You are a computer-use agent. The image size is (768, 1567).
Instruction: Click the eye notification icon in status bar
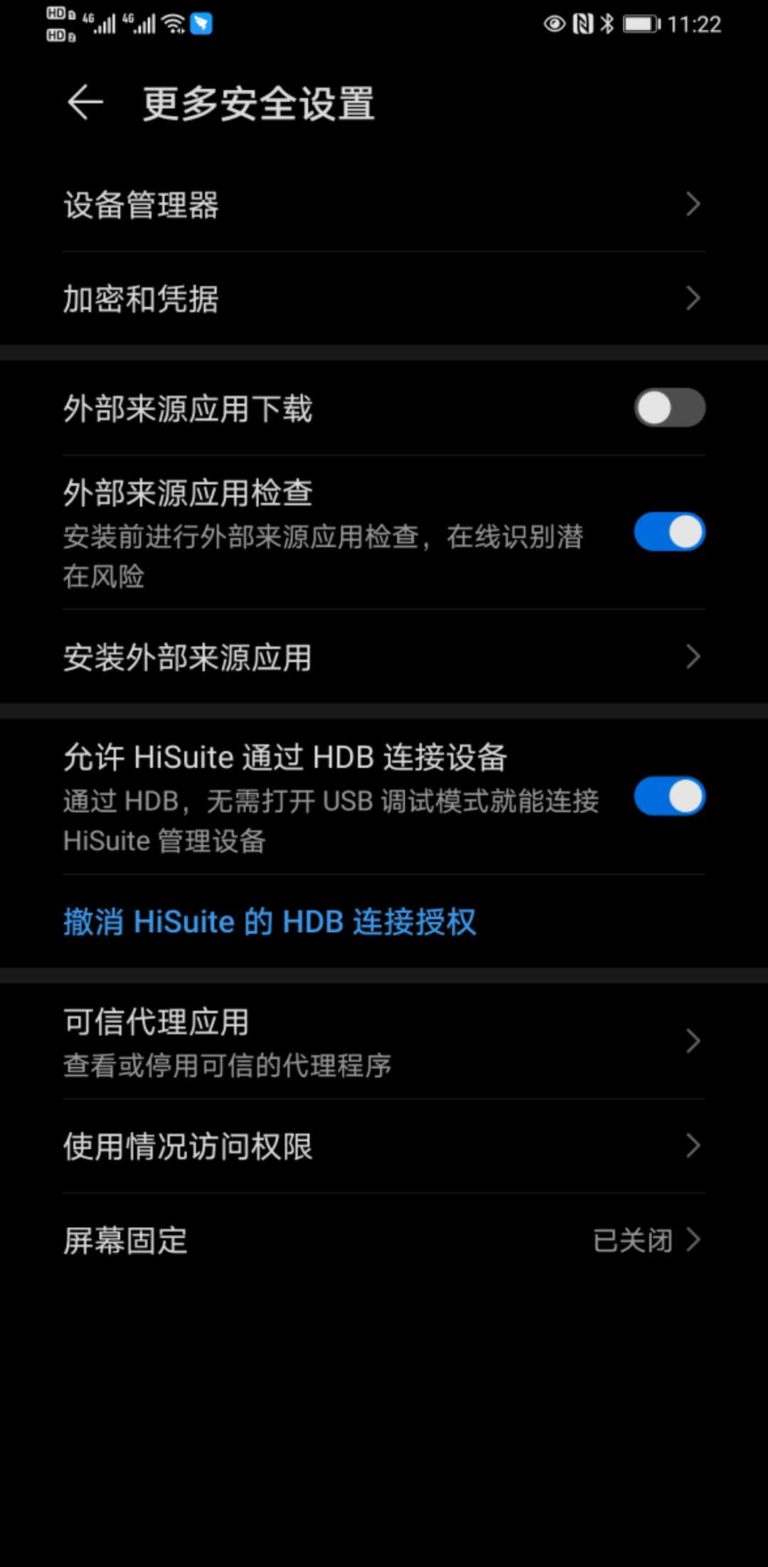[x=555, y=24]
